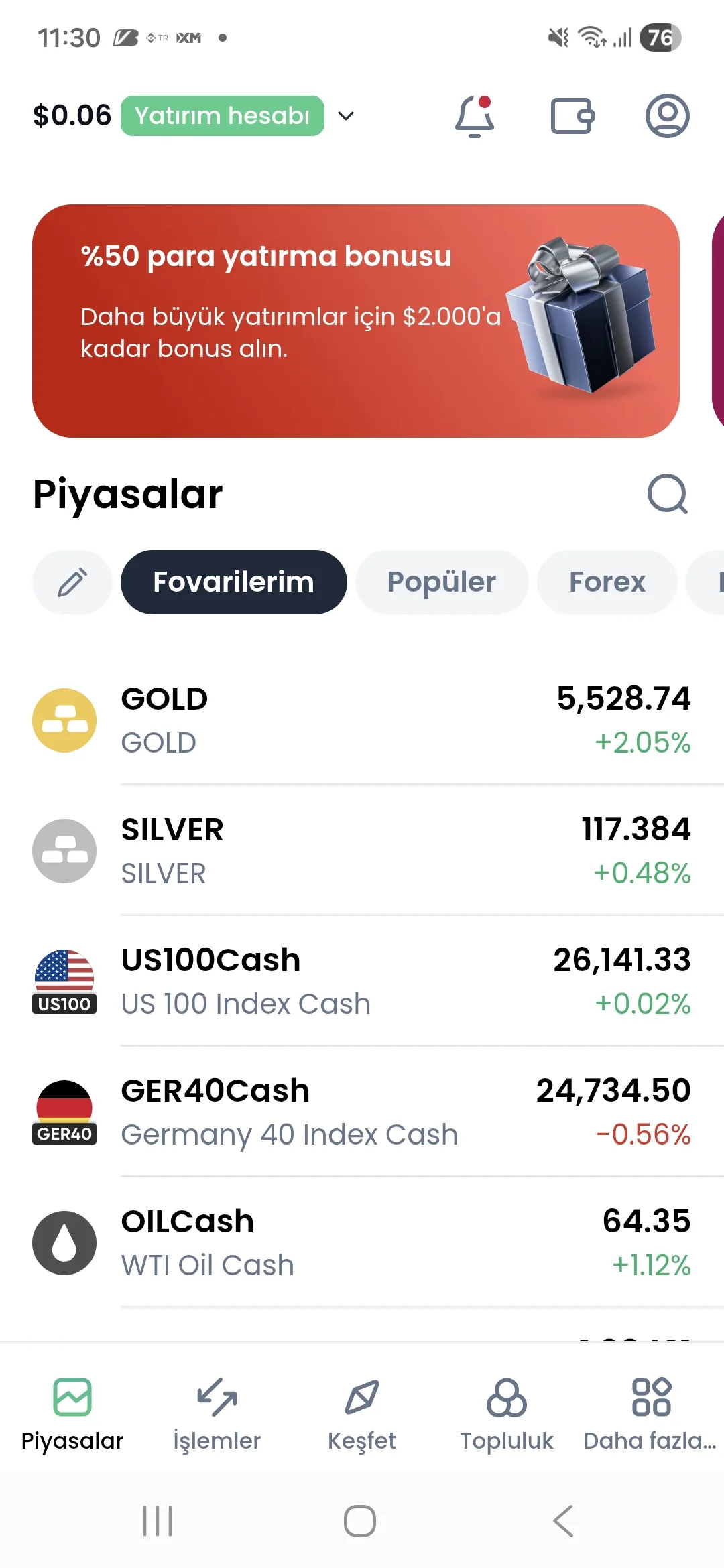This screenshot has width=724, height=1568.
Task: Search markets with the magnifier icon
Action: pos(668,495)
